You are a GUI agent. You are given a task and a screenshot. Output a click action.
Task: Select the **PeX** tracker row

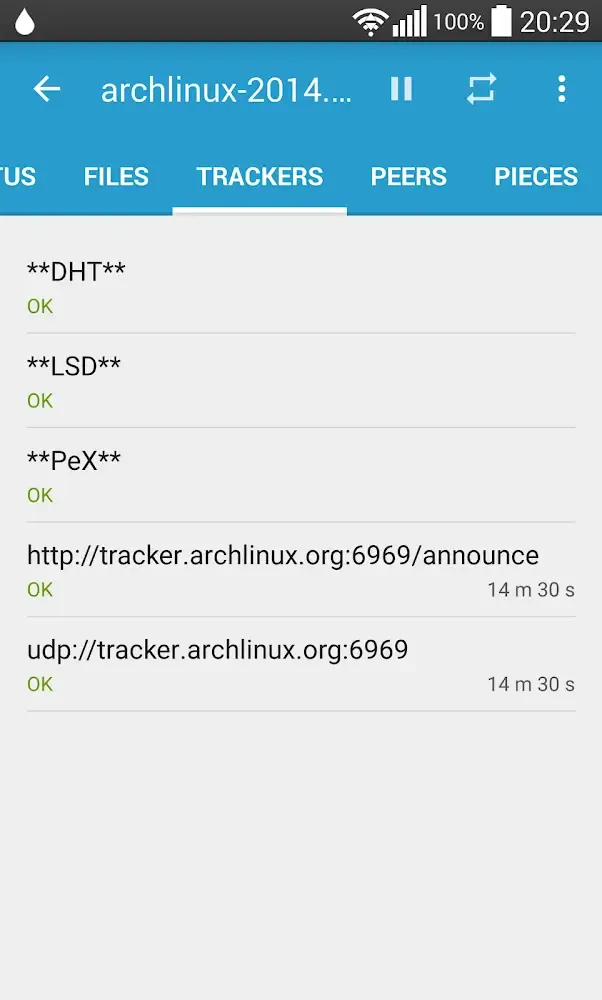pyautogui.click(x=301, y=475)
